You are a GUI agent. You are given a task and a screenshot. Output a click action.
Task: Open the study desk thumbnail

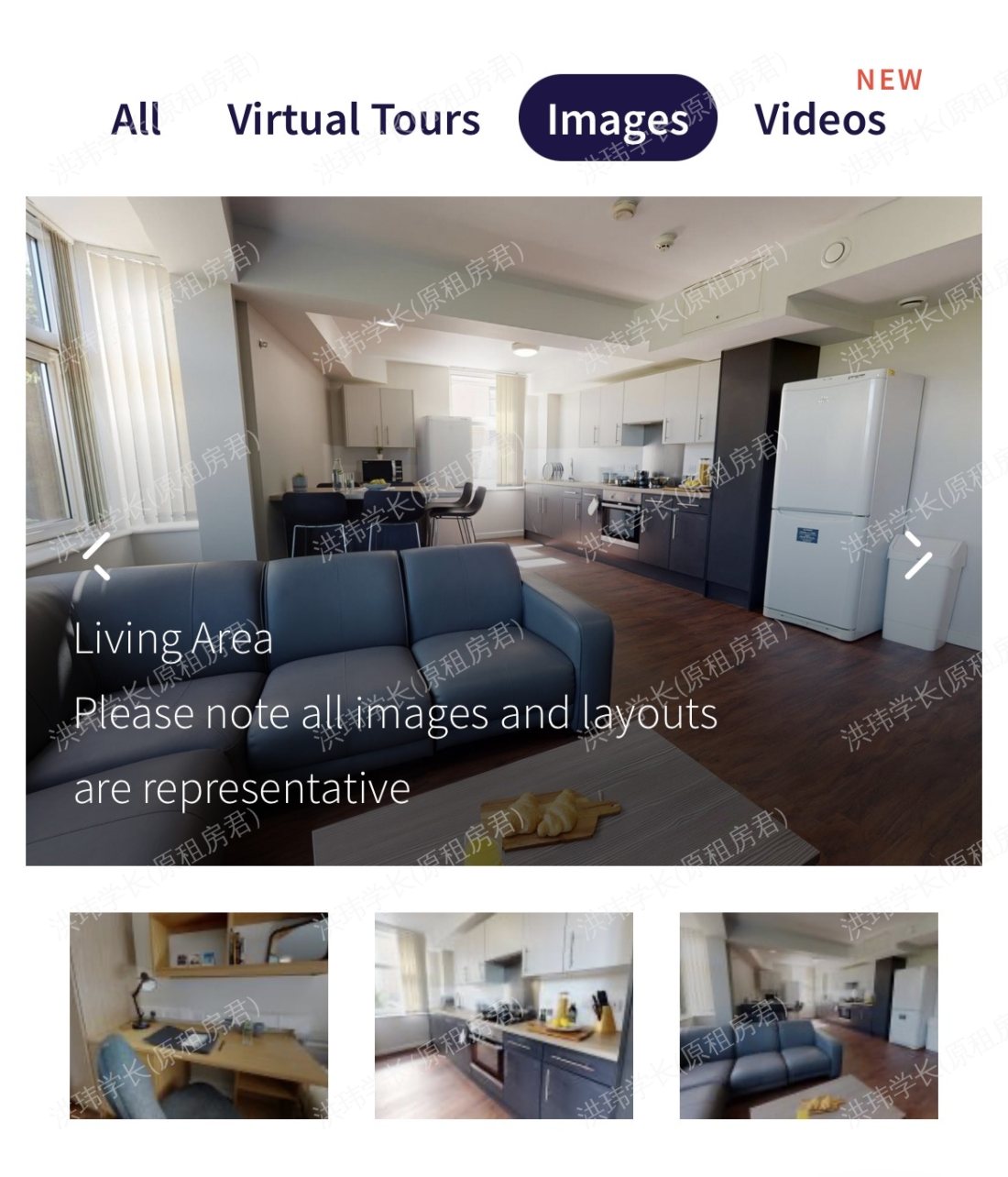(x=198, y=1015)
